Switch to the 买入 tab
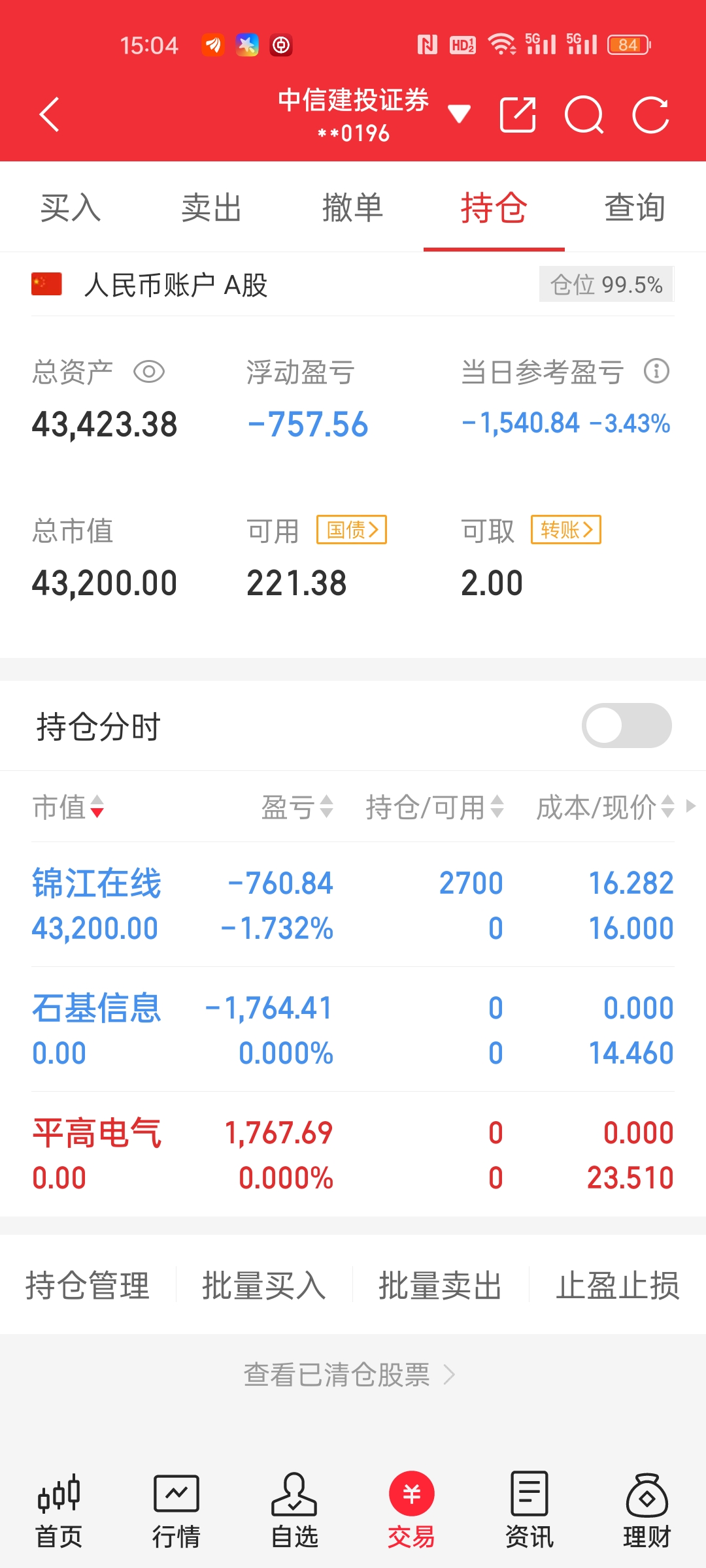 pyautogui.click(x=71, y=208)
